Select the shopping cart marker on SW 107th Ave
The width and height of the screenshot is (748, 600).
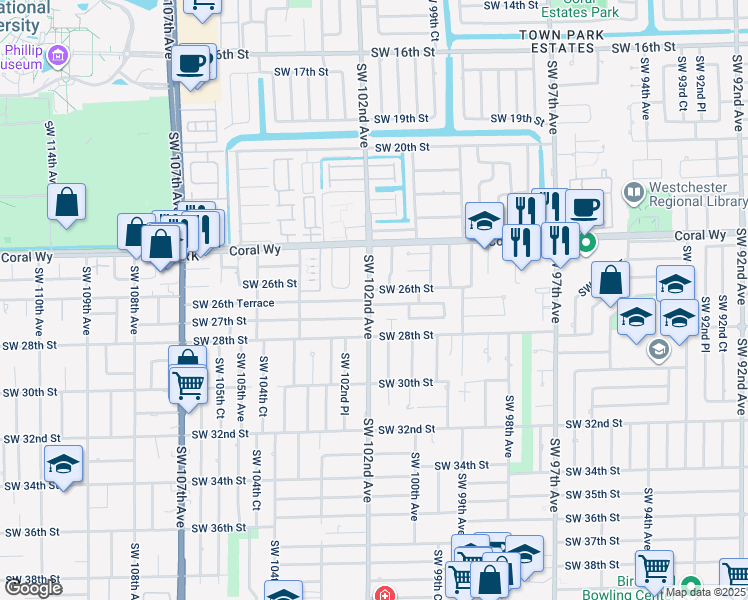click(x=188, y=386)
